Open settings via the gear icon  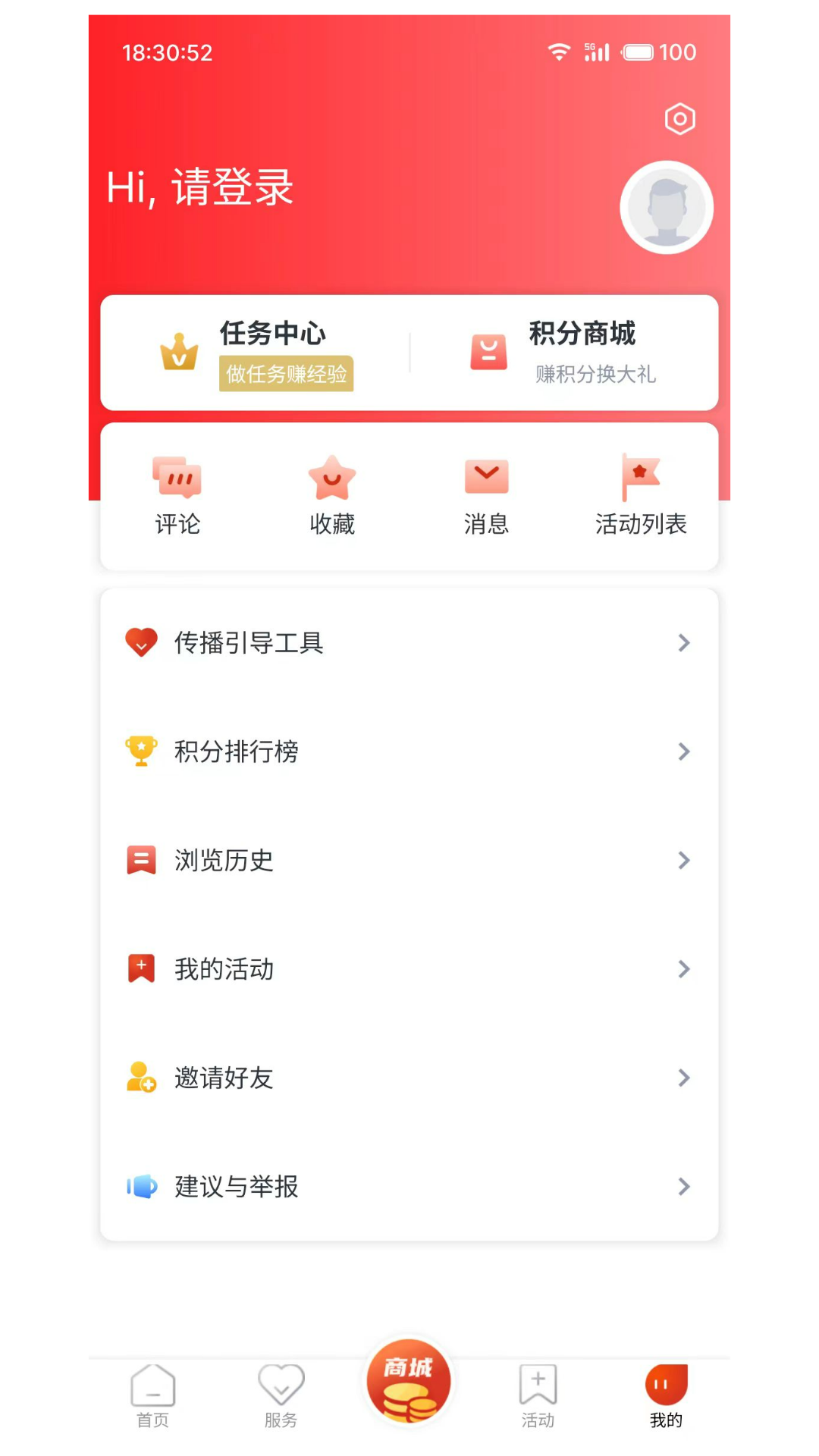(679, 118)
